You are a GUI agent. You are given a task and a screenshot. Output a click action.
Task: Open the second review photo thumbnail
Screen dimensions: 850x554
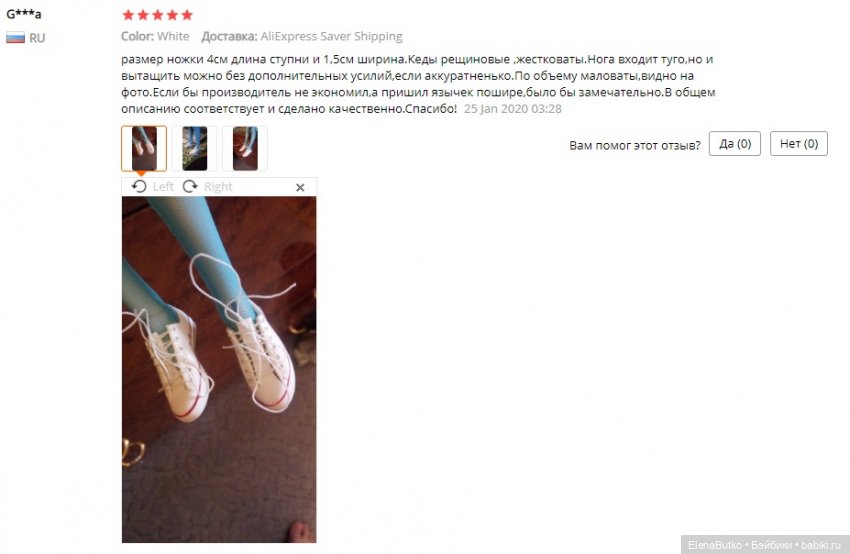[194, 148]
